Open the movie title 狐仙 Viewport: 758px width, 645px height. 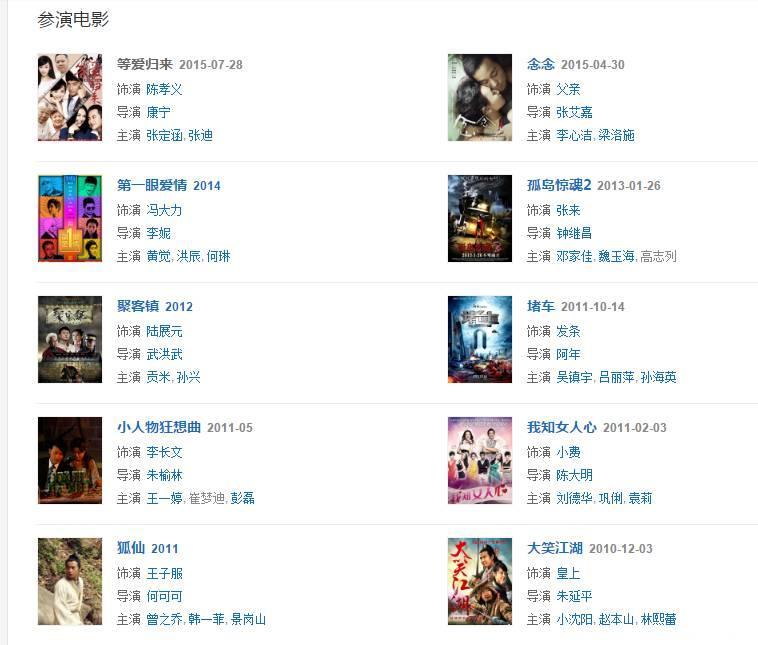[x=131, y=549]
